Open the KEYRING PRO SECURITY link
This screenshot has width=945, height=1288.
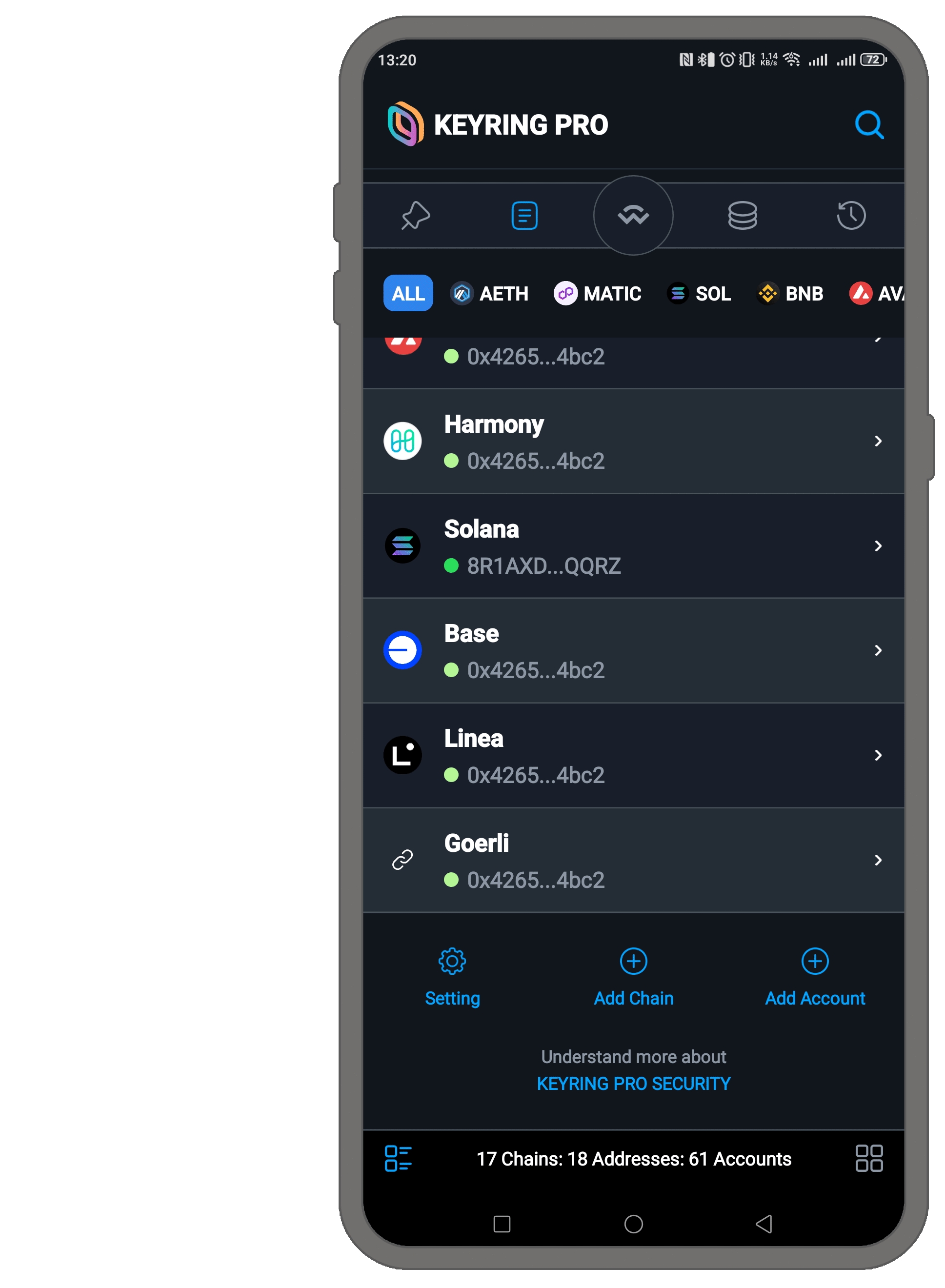tap(633, 1083)
